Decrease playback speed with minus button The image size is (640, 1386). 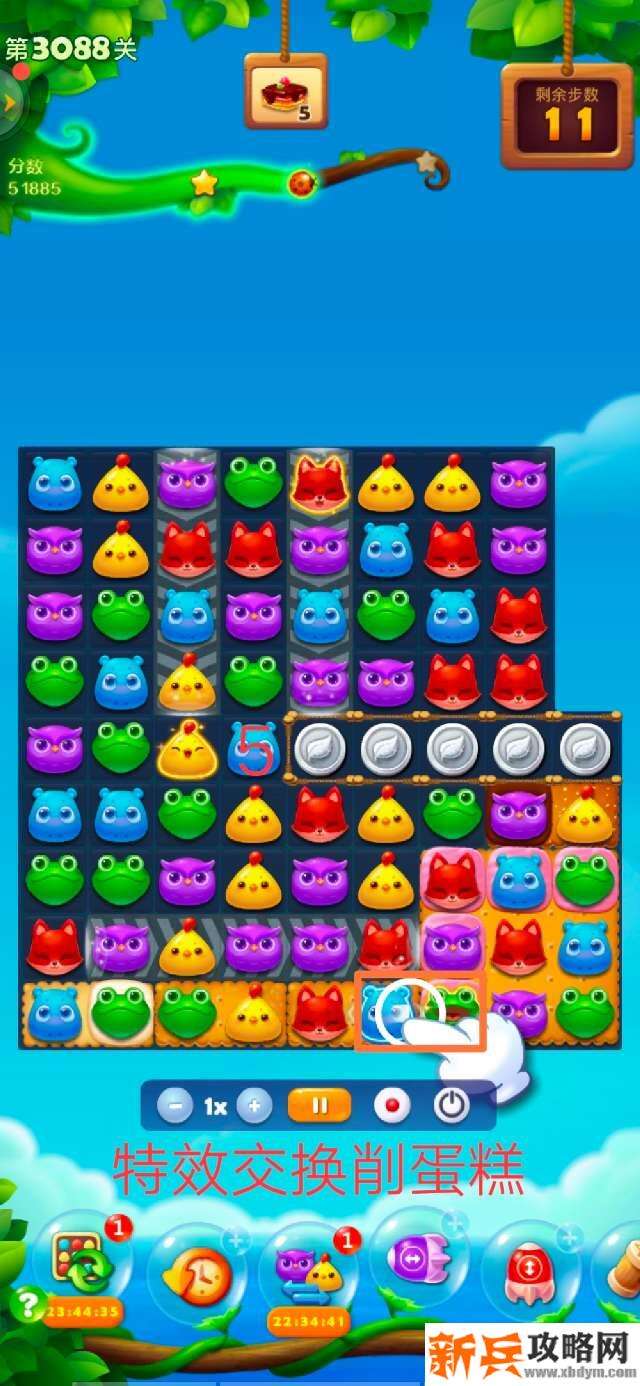[176, 1106]
